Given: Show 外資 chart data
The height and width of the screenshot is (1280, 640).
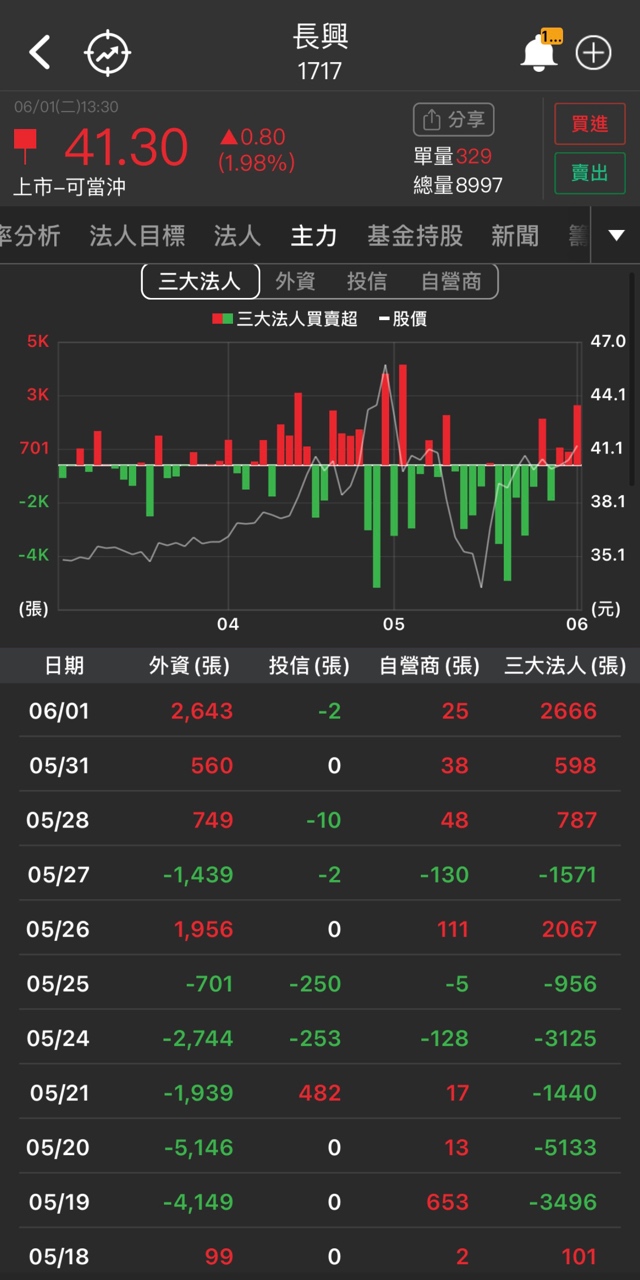Looking at the screenshot, I should (x=295, y=282).
